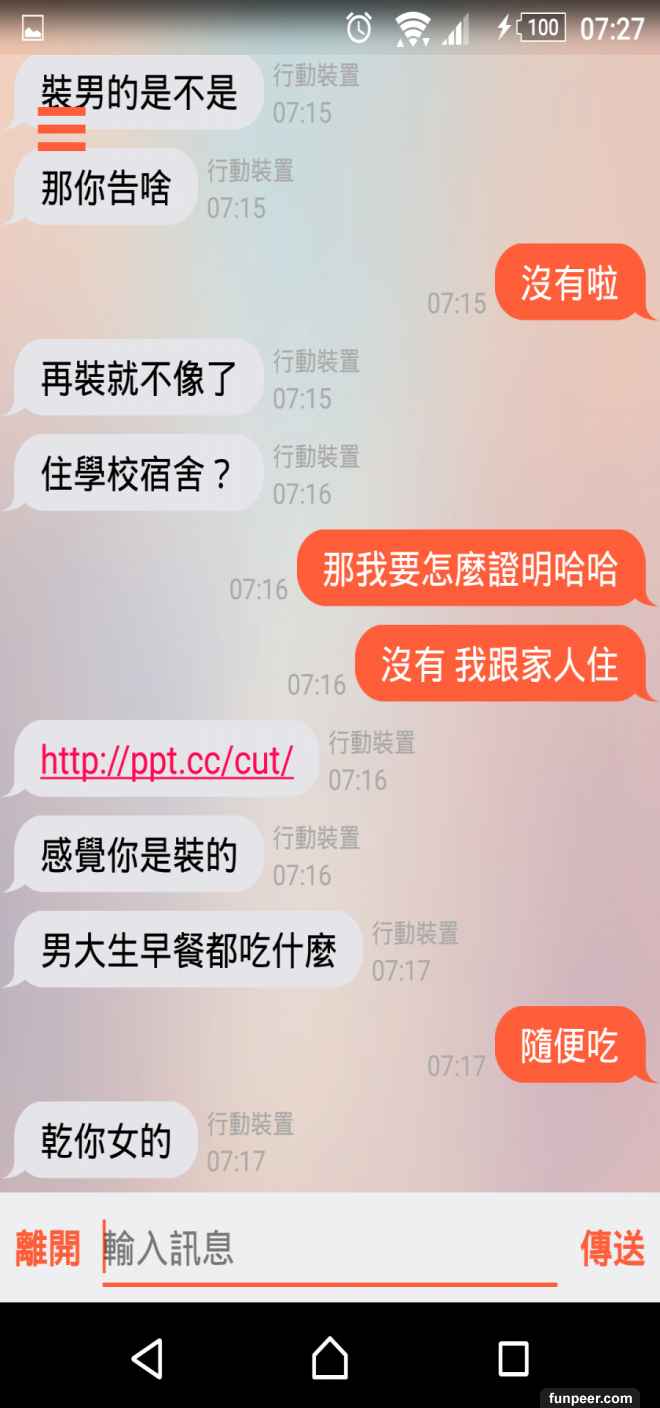Go back with the system back button
This screenshot has height=1408, width=660.
(147, 1358)
